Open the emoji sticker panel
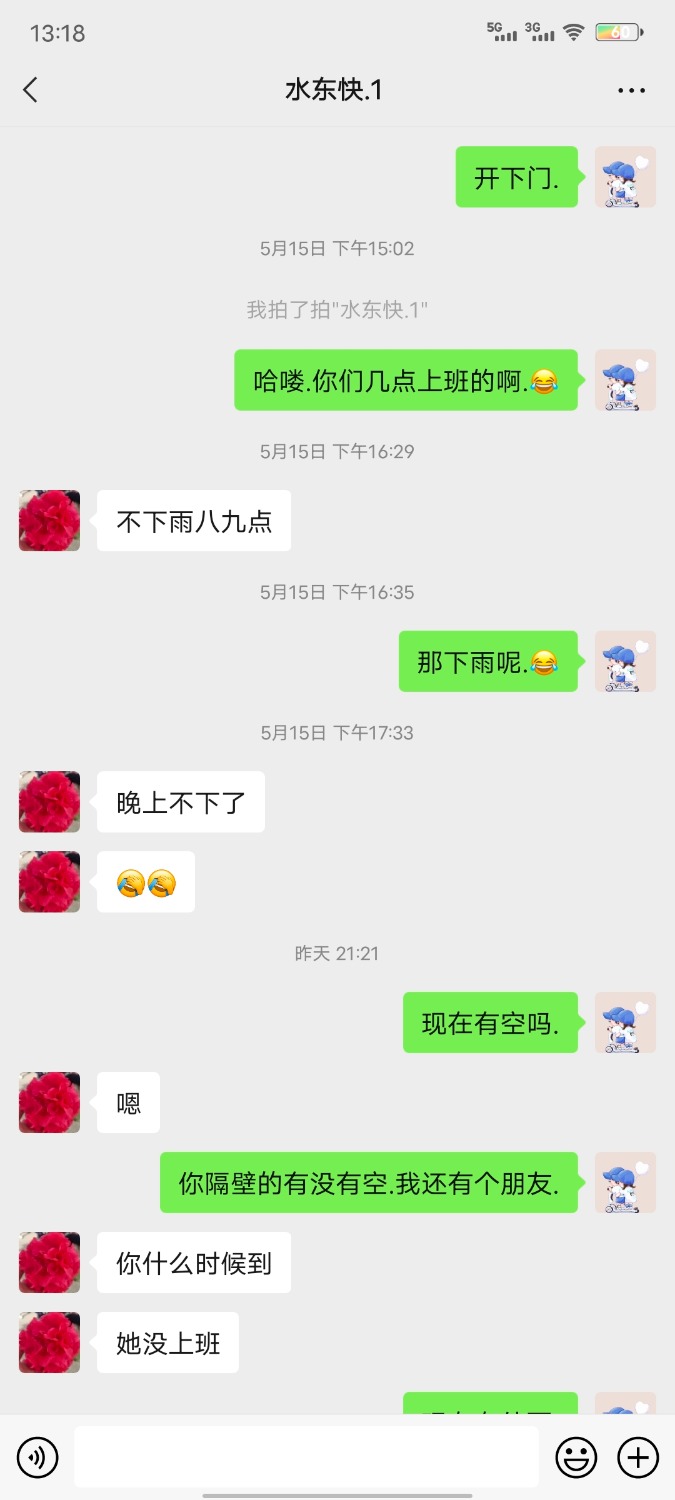Viewport: 675px width, 1500px height. [x=576, y=1457]
